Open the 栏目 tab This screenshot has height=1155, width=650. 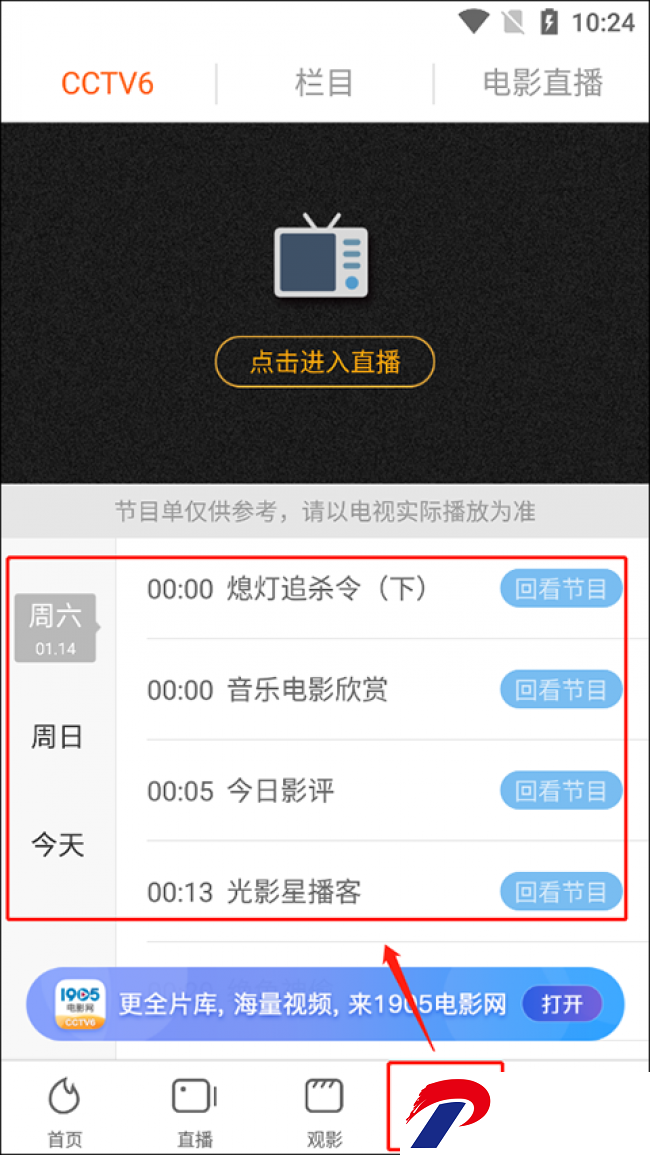(324, 83)
